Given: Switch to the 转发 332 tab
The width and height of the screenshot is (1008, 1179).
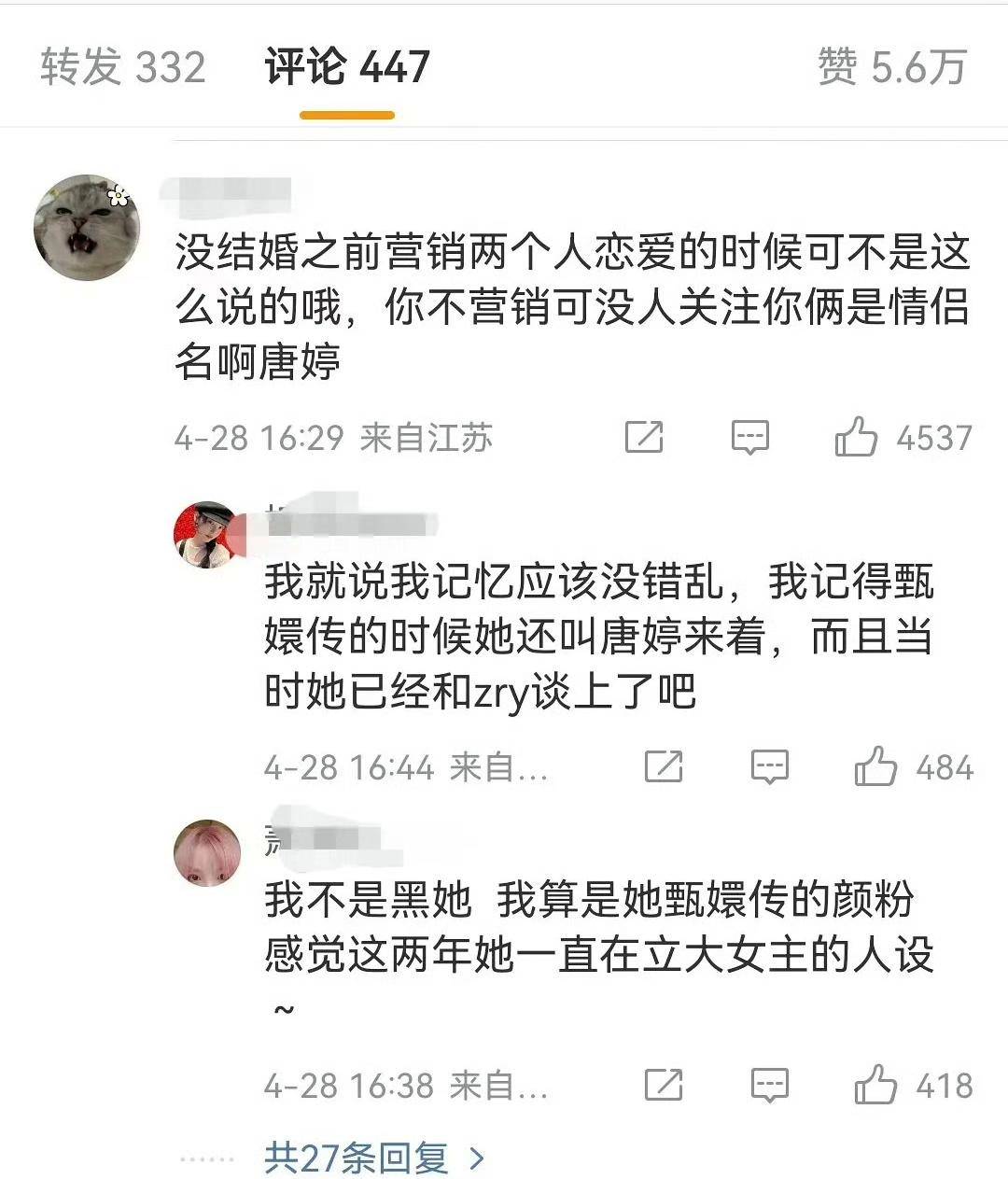Looking at the screenshot, I should 122,67.
